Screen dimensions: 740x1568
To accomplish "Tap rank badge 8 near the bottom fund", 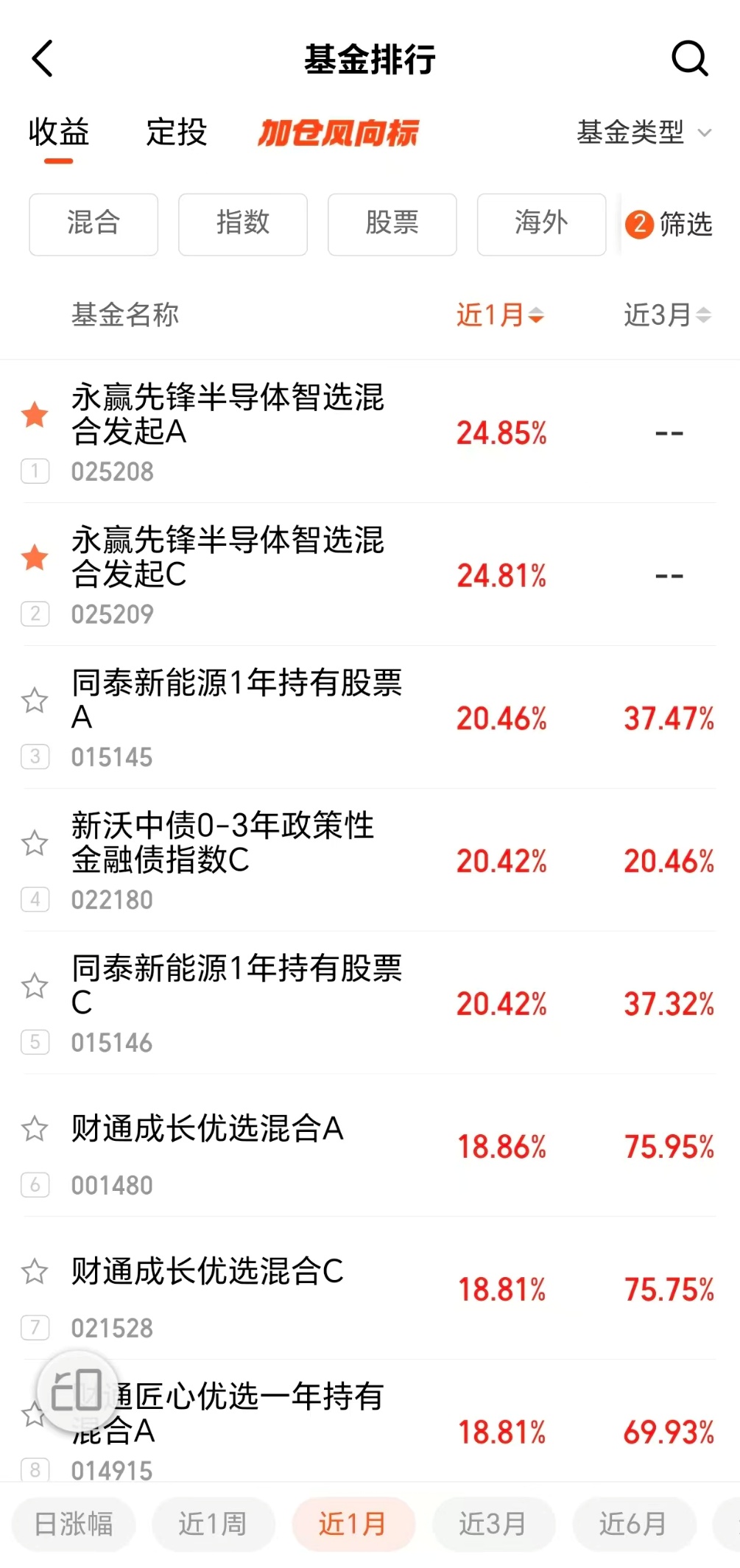I will (x=35, y=1470).
